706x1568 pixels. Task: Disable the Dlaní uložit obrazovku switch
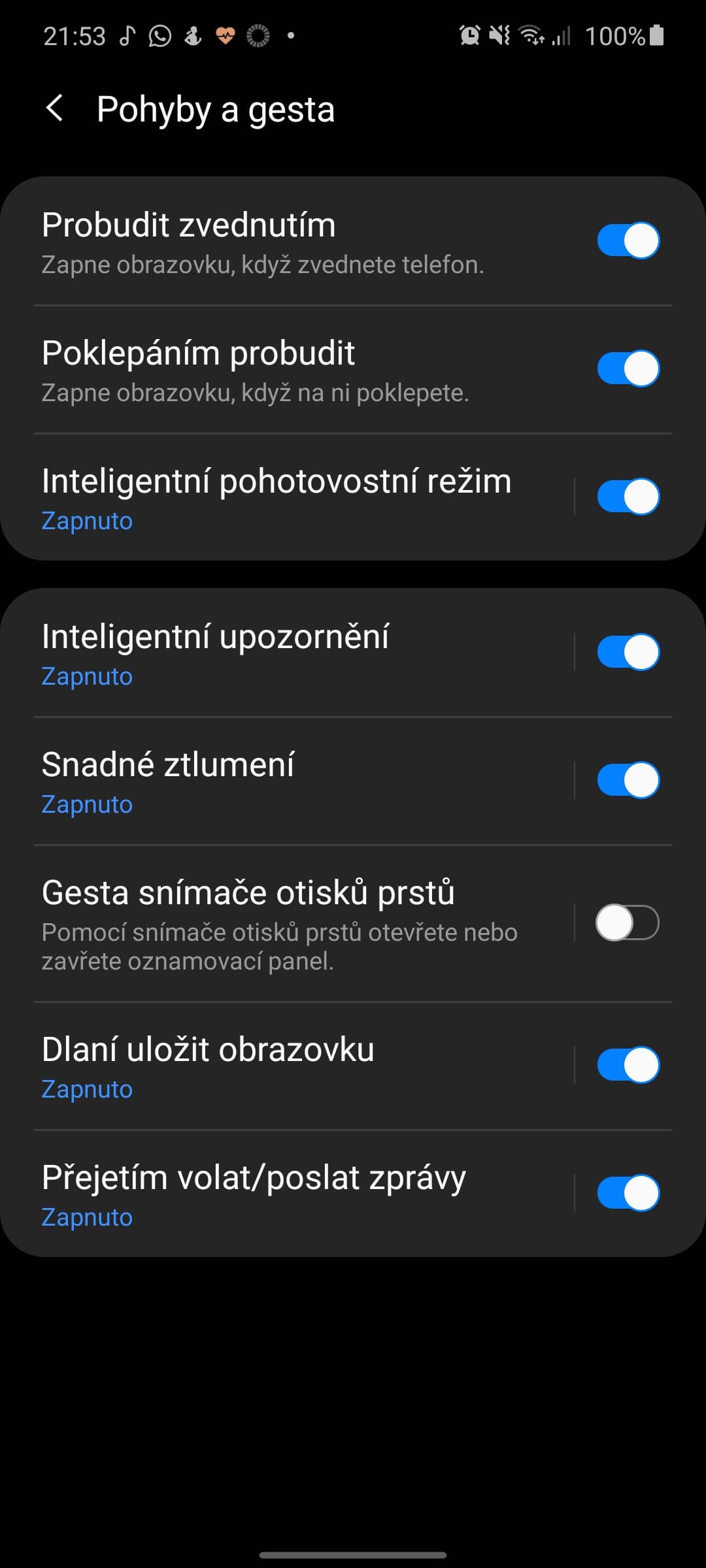click(628, 1065)
